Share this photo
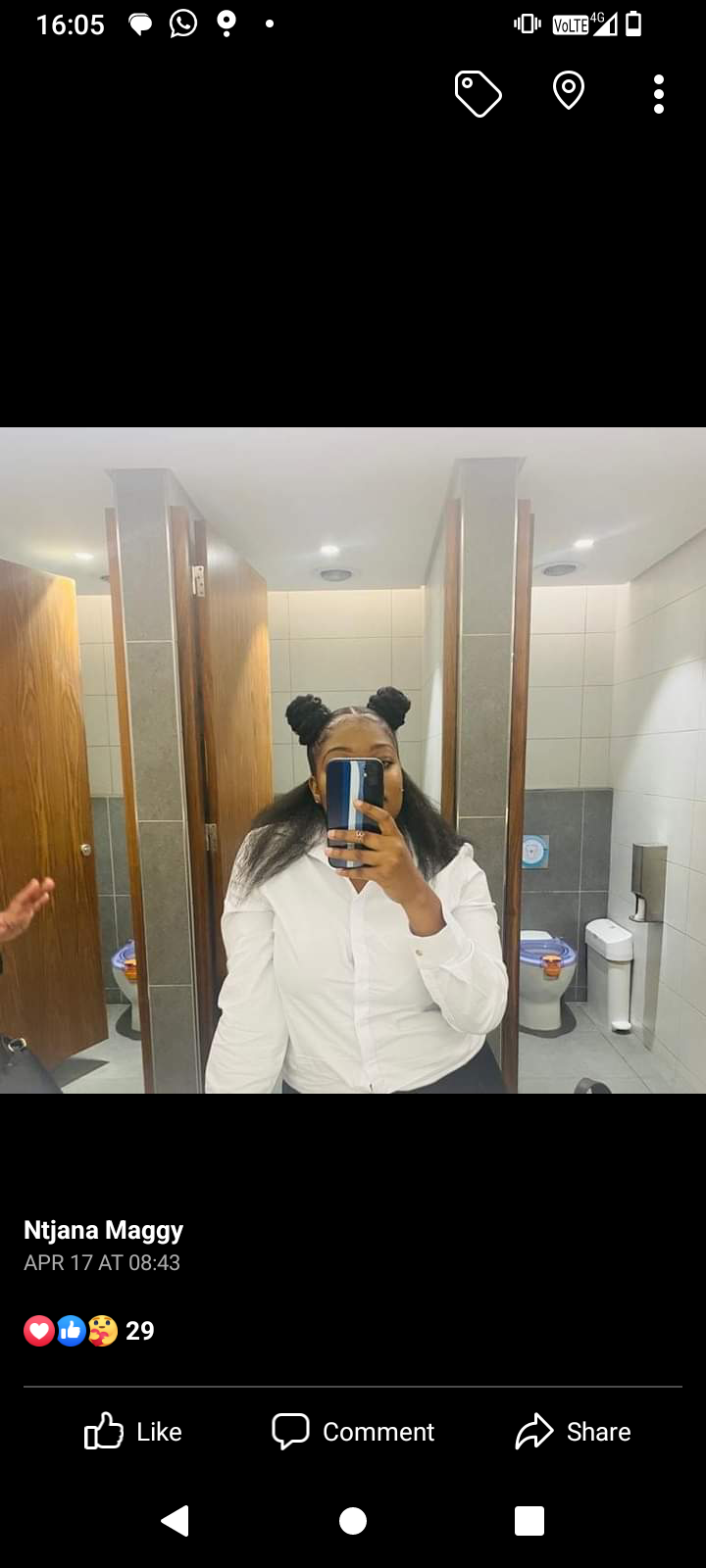 click(574, 1432)
